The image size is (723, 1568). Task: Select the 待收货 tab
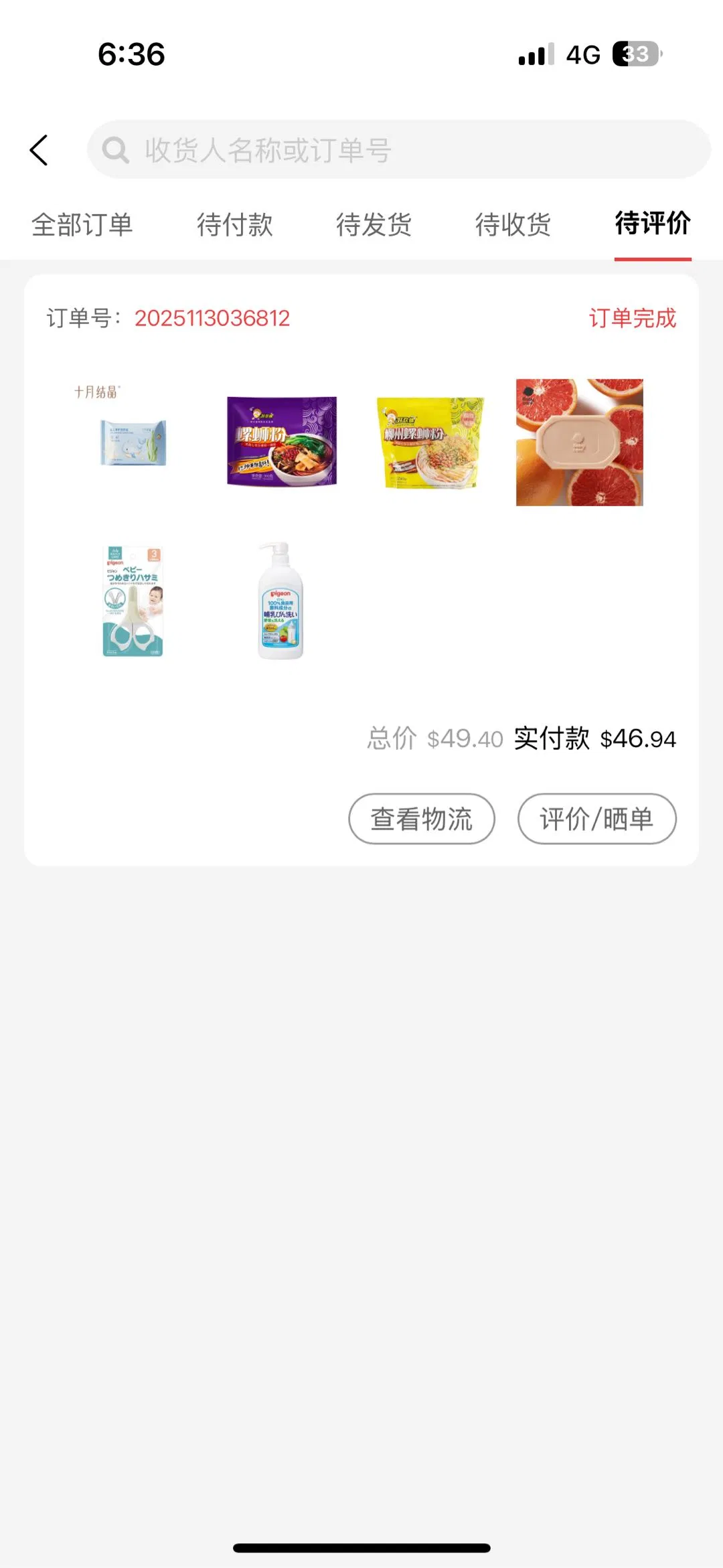click(x=513, y=225)
